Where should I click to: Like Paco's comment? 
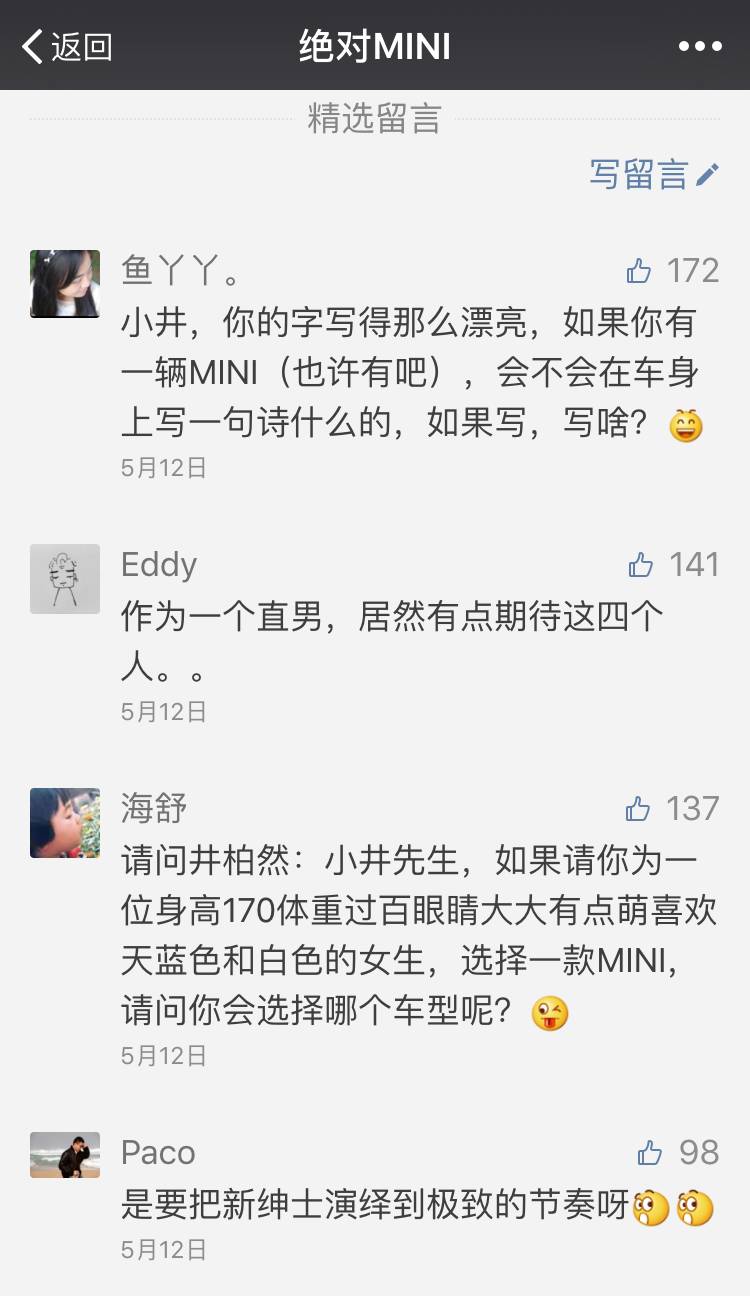(x=650, y=1152)
